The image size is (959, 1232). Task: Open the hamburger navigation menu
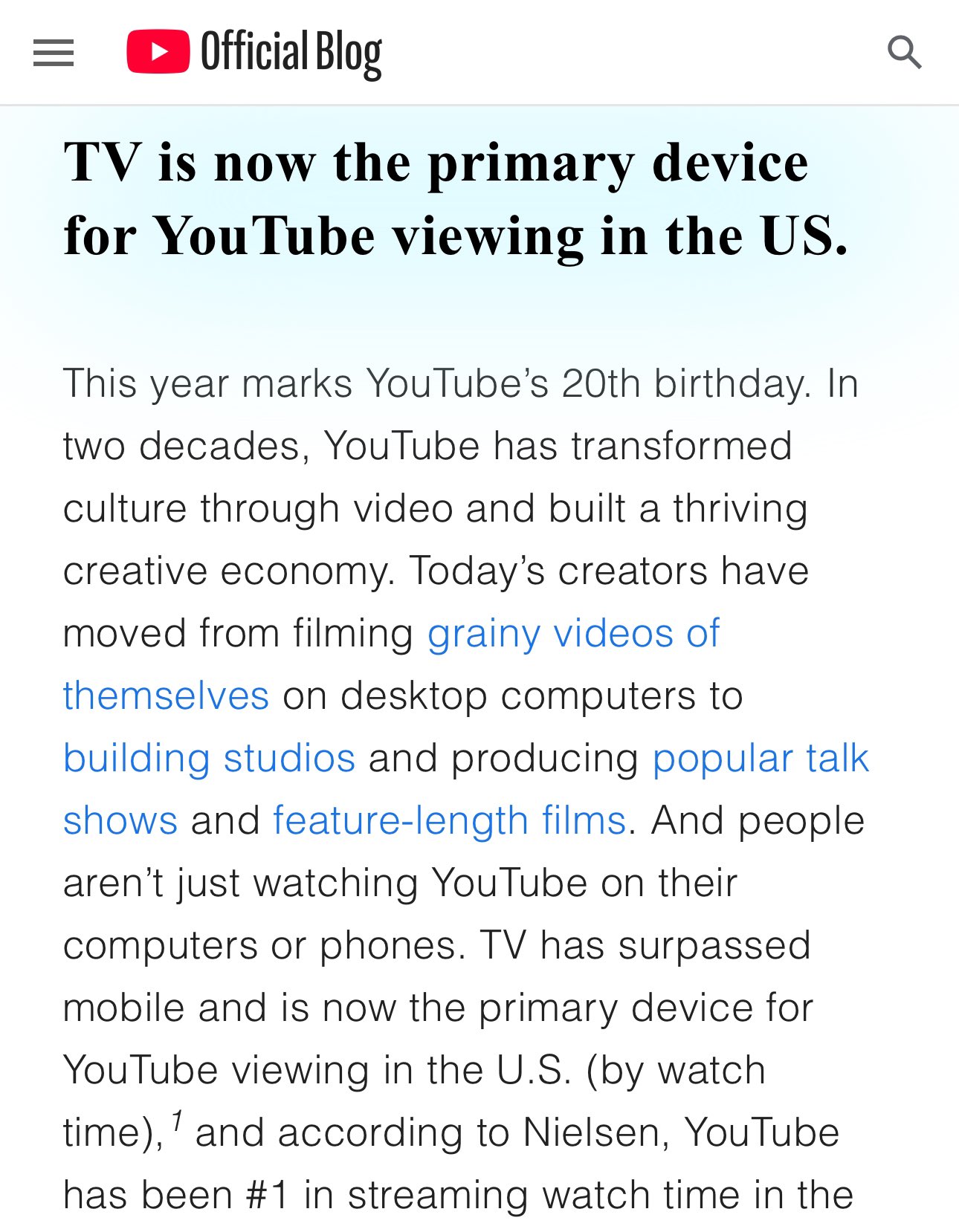[54, 53]
